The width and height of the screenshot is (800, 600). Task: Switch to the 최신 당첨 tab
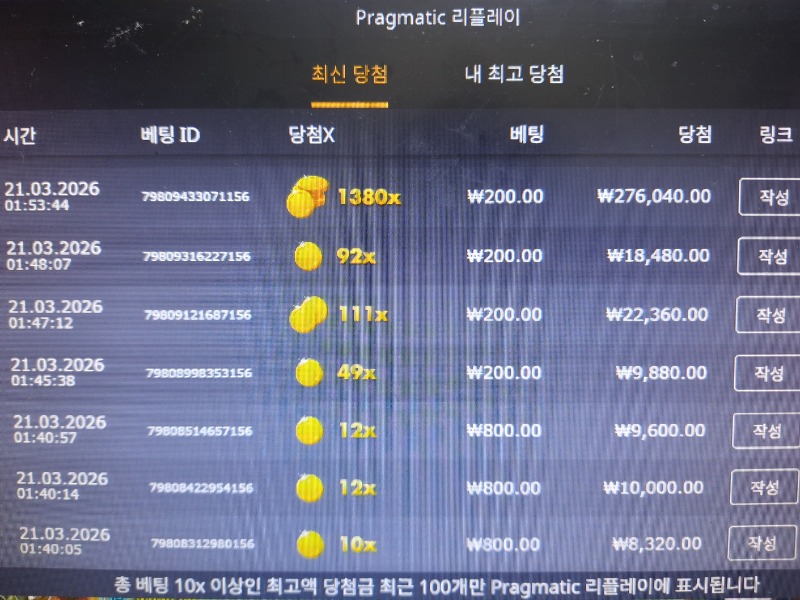click(349, 74)
